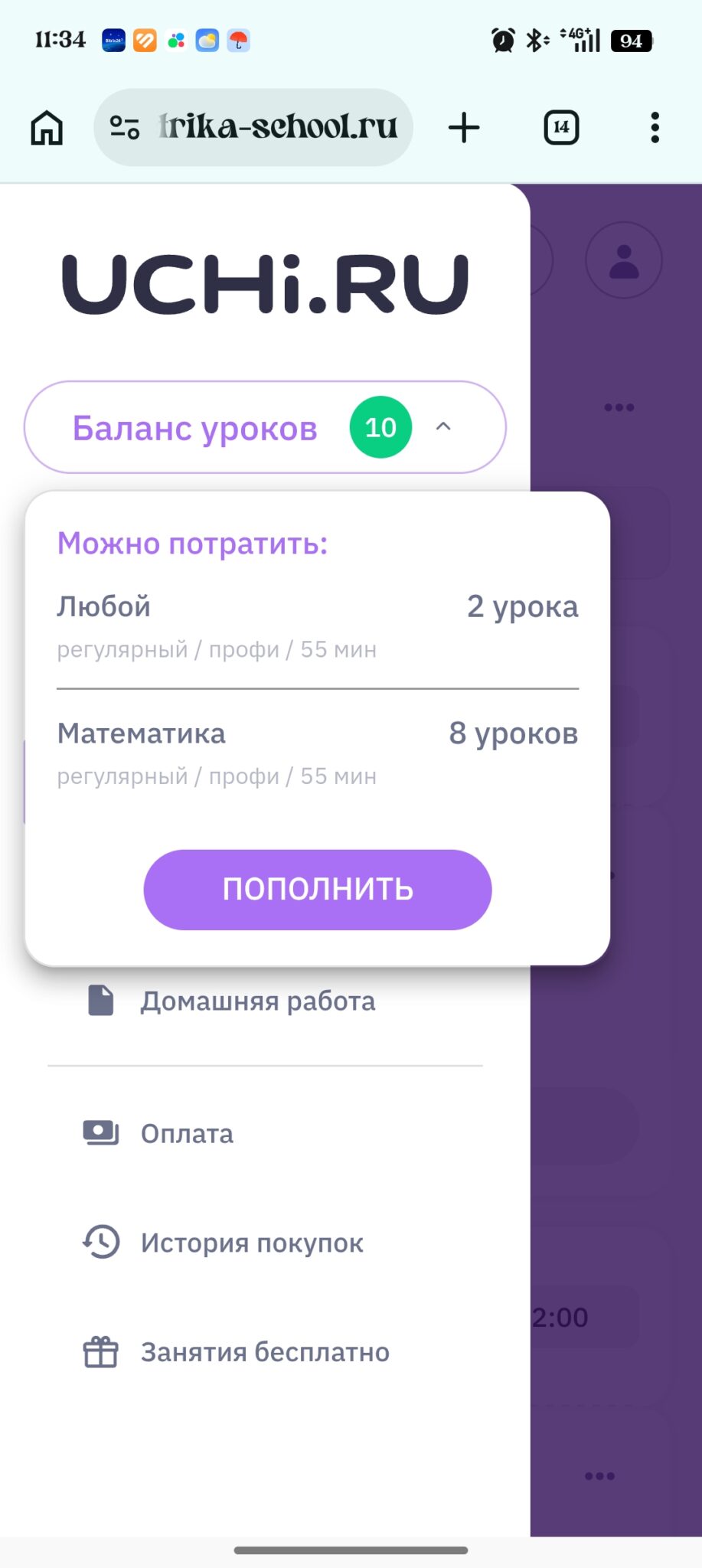
Task: Tap the browser address bar
Action: [x=253, y=127]
